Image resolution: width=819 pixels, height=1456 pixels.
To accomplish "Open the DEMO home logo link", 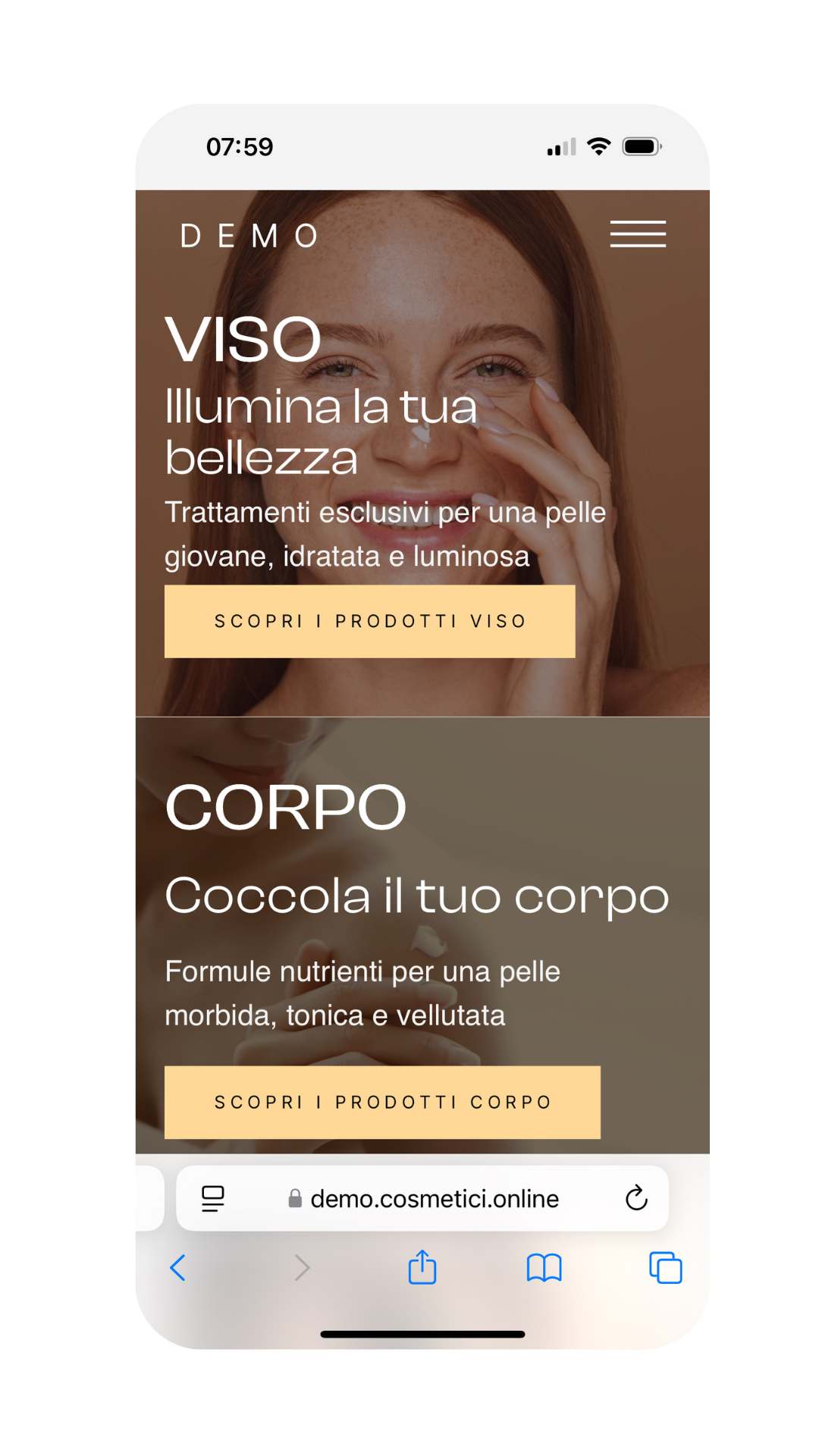I will click(x=249, y=236).
